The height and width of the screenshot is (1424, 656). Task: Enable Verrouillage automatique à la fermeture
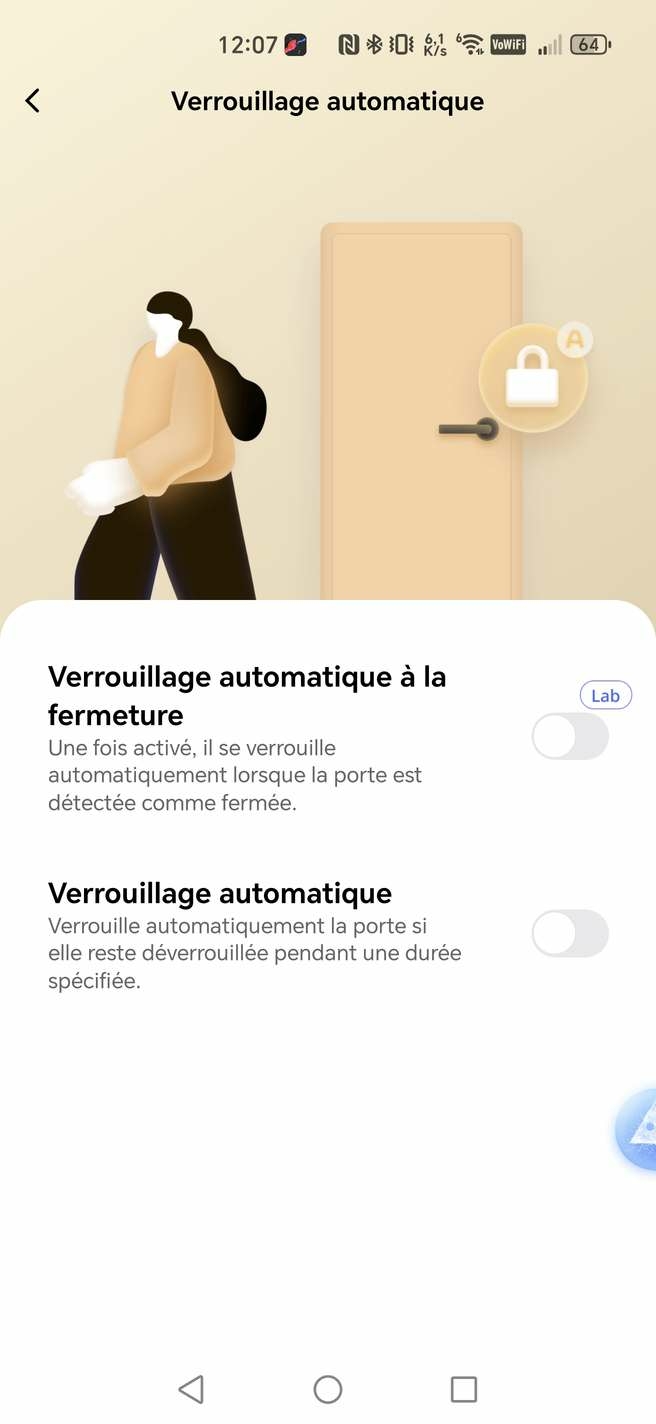(x=570, y=738)
